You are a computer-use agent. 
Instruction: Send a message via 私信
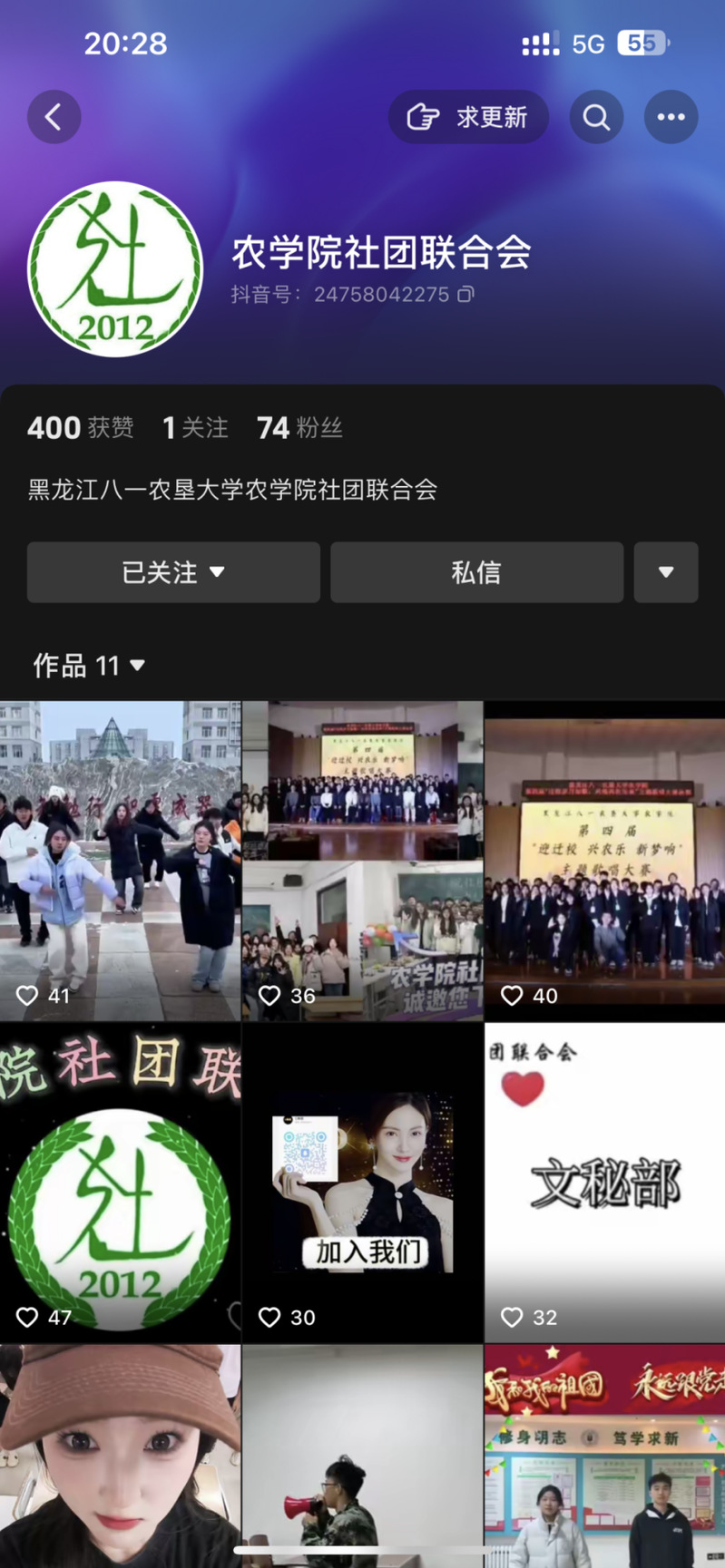[476, 572]
